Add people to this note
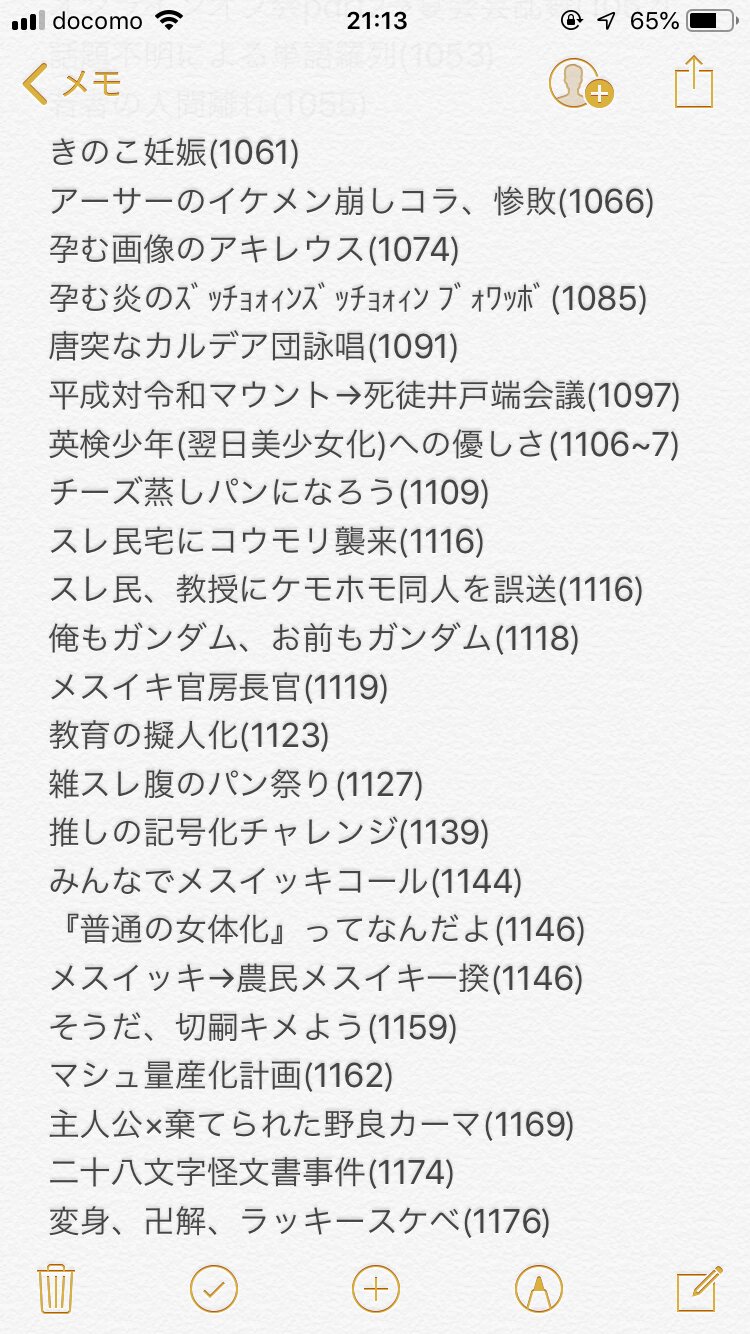750x1334 pixels. (x=579, y=84)
